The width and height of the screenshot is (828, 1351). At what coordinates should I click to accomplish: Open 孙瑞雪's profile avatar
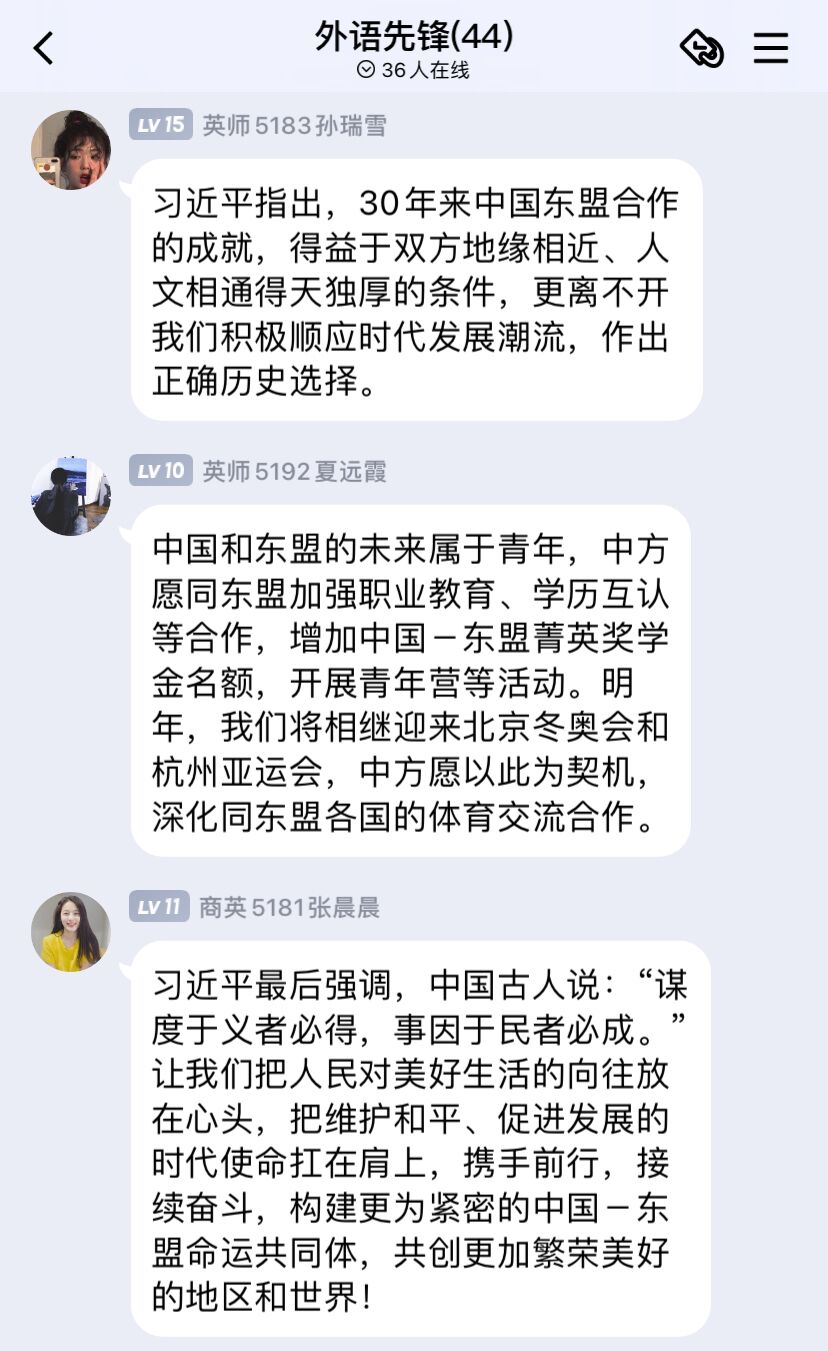(71, 150)
